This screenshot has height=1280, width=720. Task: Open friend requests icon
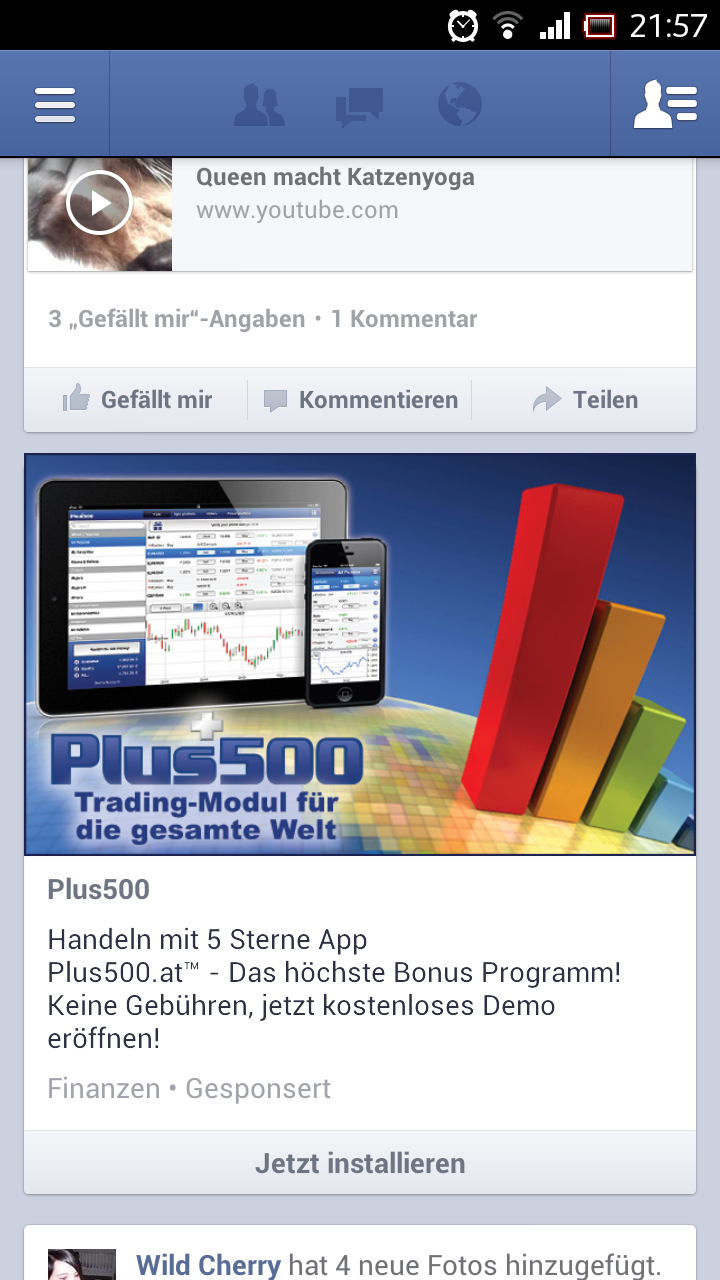[x=259, y=105]
